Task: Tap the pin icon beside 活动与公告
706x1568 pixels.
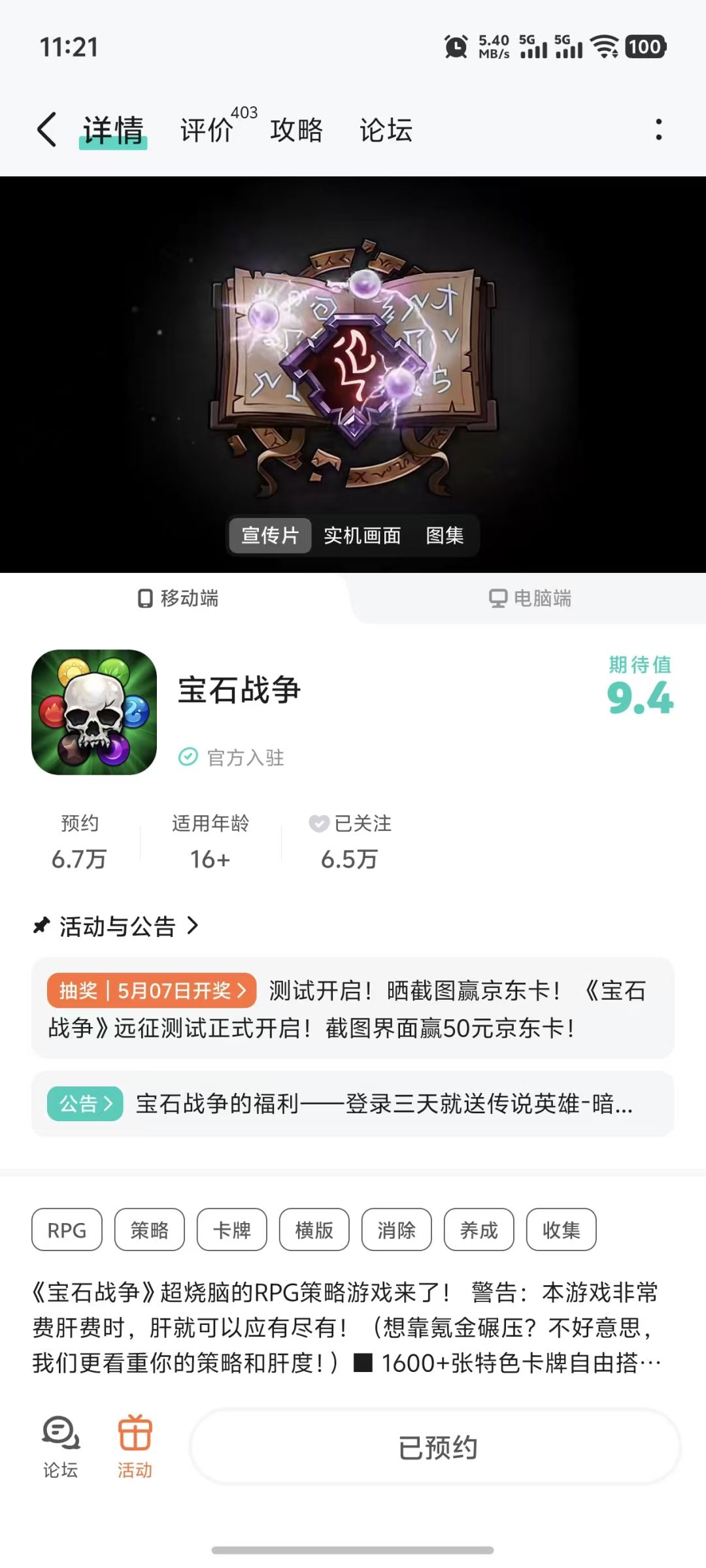Action: (42, 926)
